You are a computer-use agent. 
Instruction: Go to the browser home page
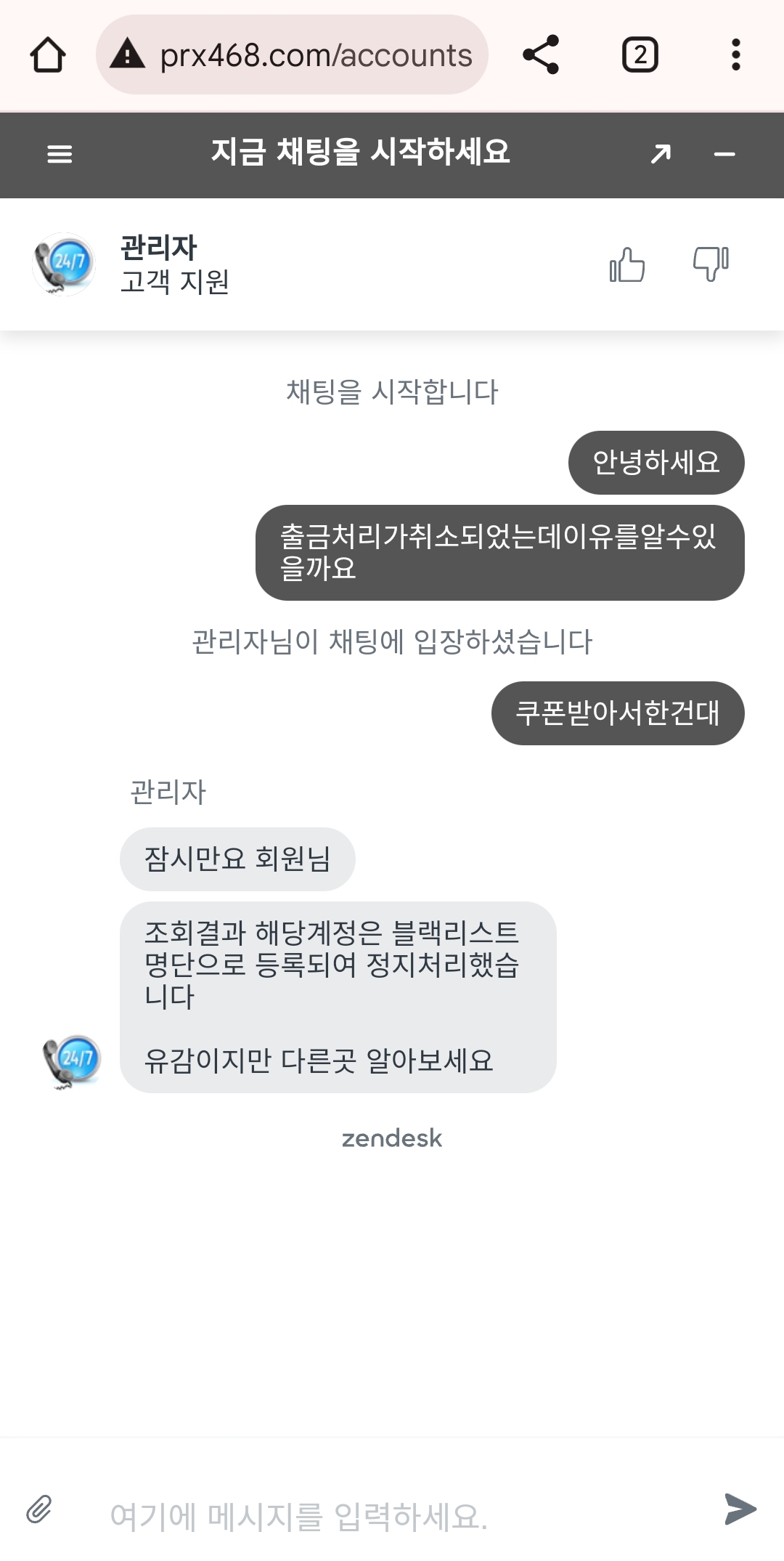[x=48, y=55]
